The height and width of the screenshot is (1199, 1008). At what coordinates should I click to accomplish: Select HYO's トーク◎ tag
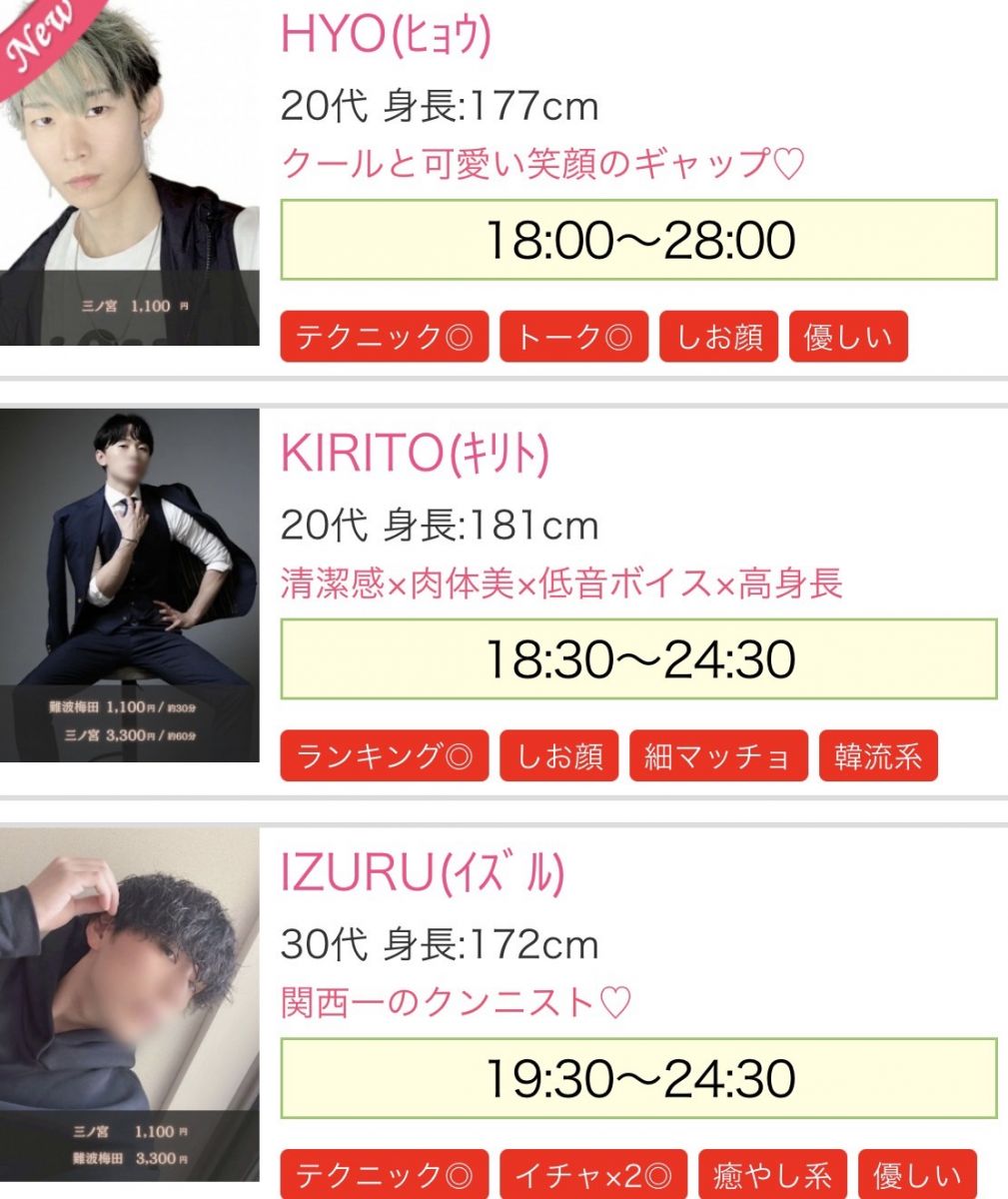(573, 337)
